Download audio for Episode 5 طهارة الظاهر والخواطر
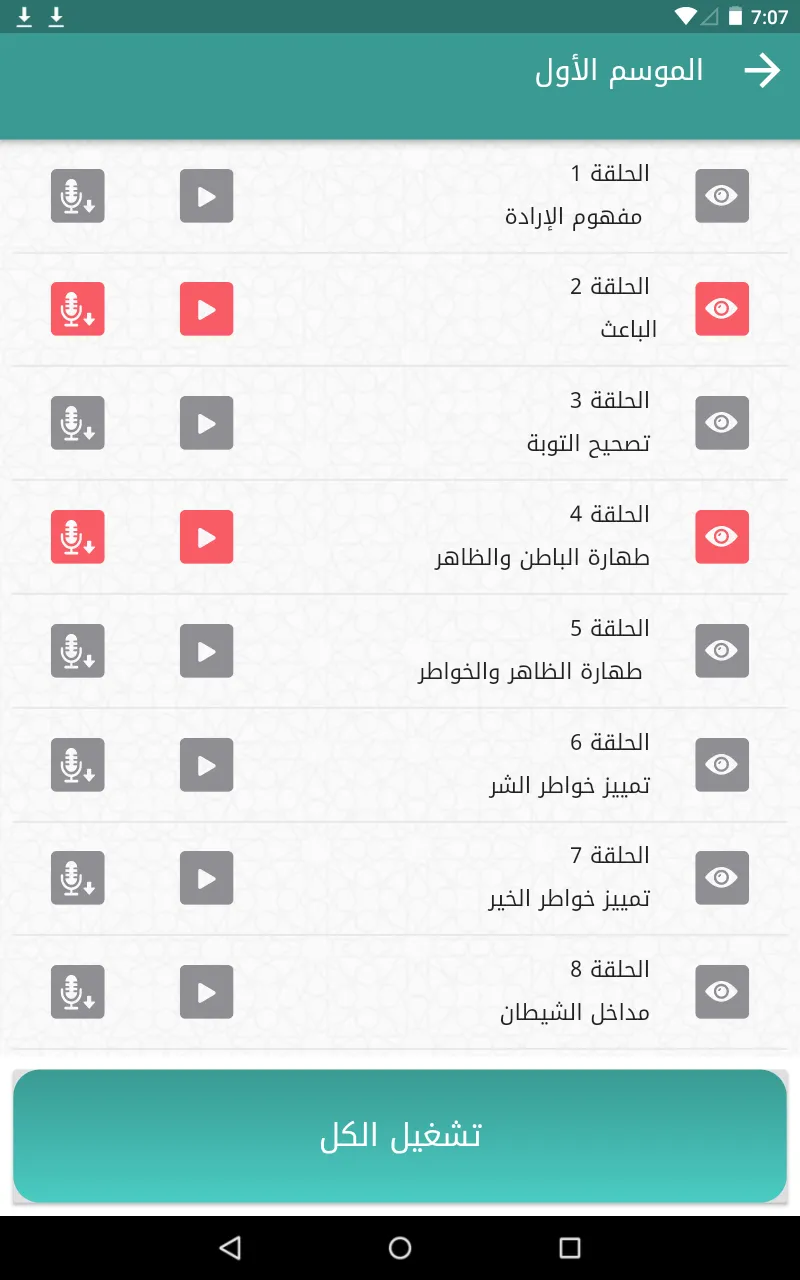 pyautogui.click(x=77, y=651)
